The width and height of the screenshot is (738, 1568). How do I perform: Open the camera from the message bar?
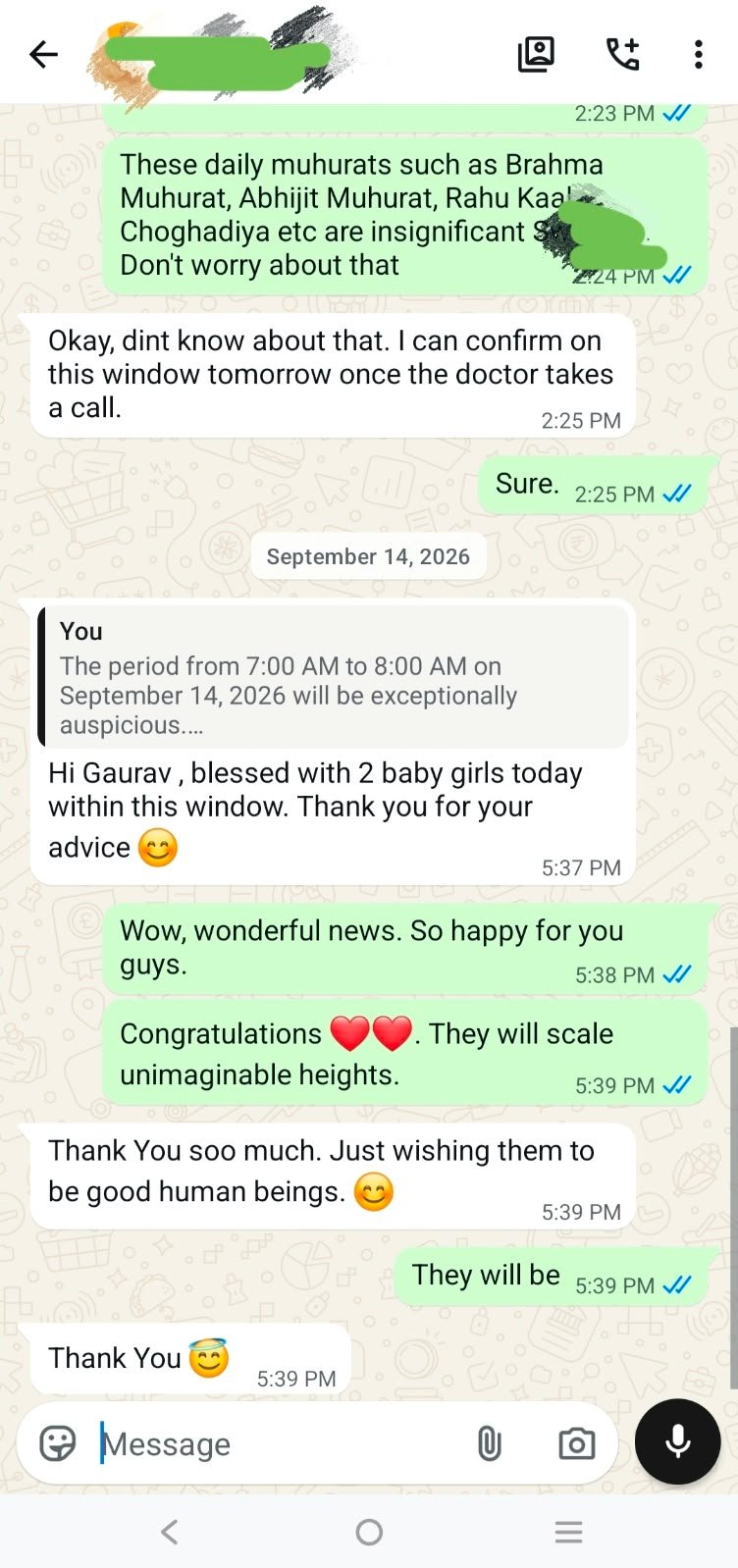coord(577,1443)
